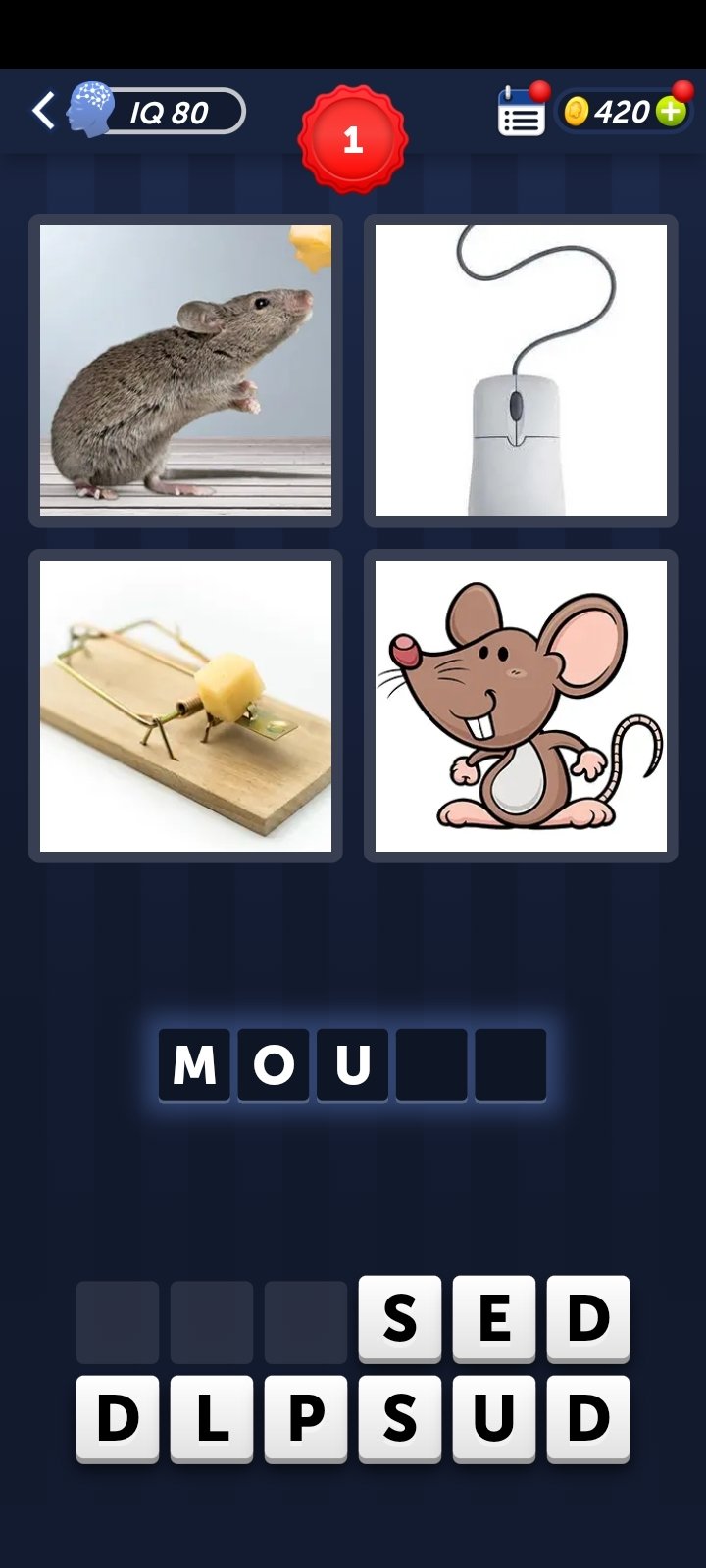Pick the L letter tile
Image resolution: width=706 pixels, height=1568 pixels.
click(212, 1418)
